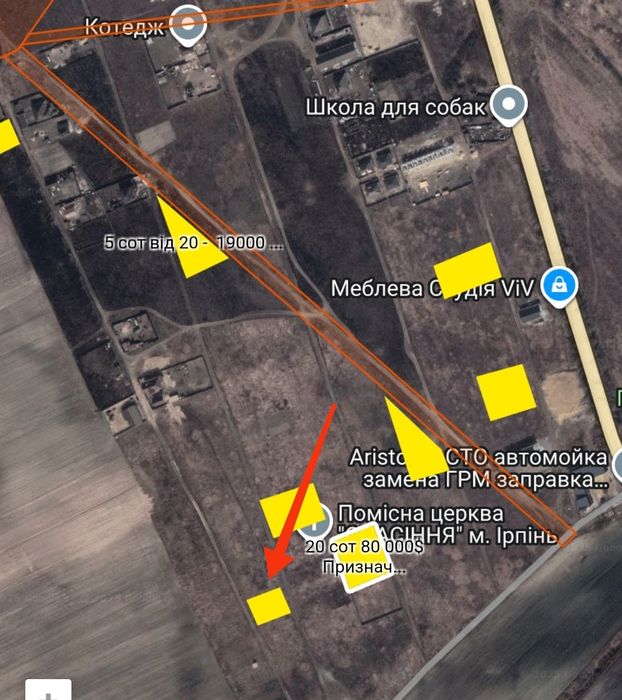Open the Школа для собак marker
This screenshot has height=700, width=622.
512,105
